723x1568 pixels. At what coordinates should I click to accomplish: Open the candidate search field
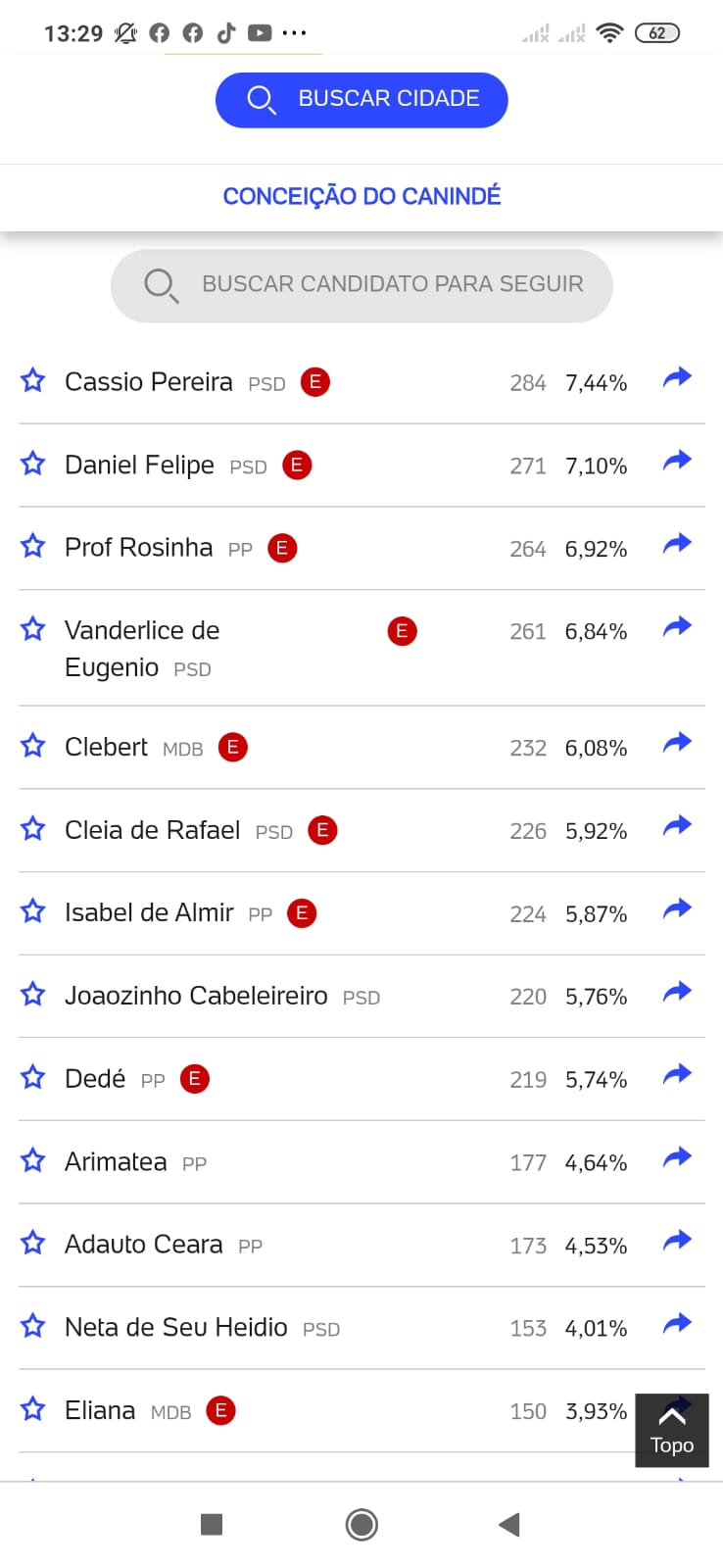click(x=361, y=285)
